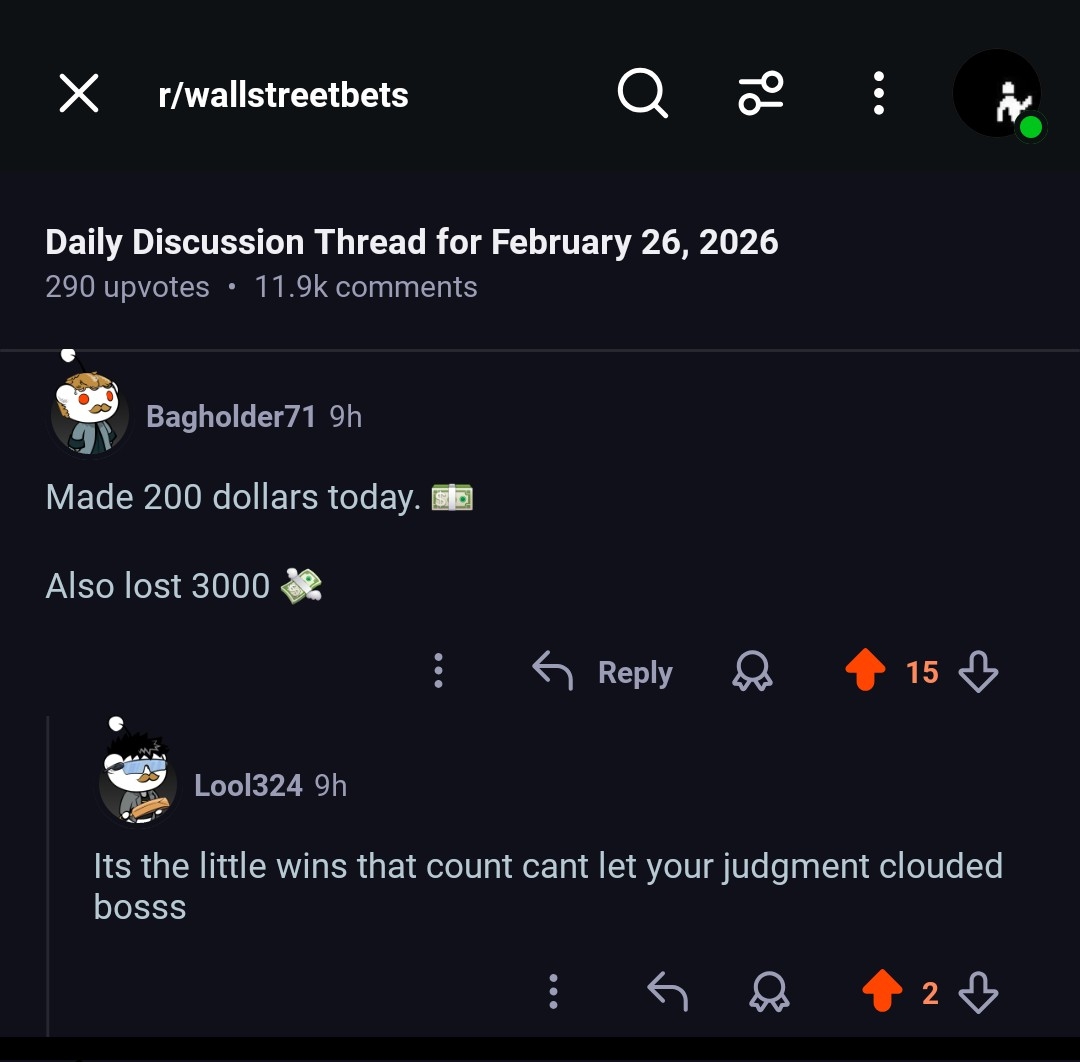Viewport: 1080px width, 1062px height.
Task: Reply to Bagholder71's comment
Action: (x=603, y=672)
